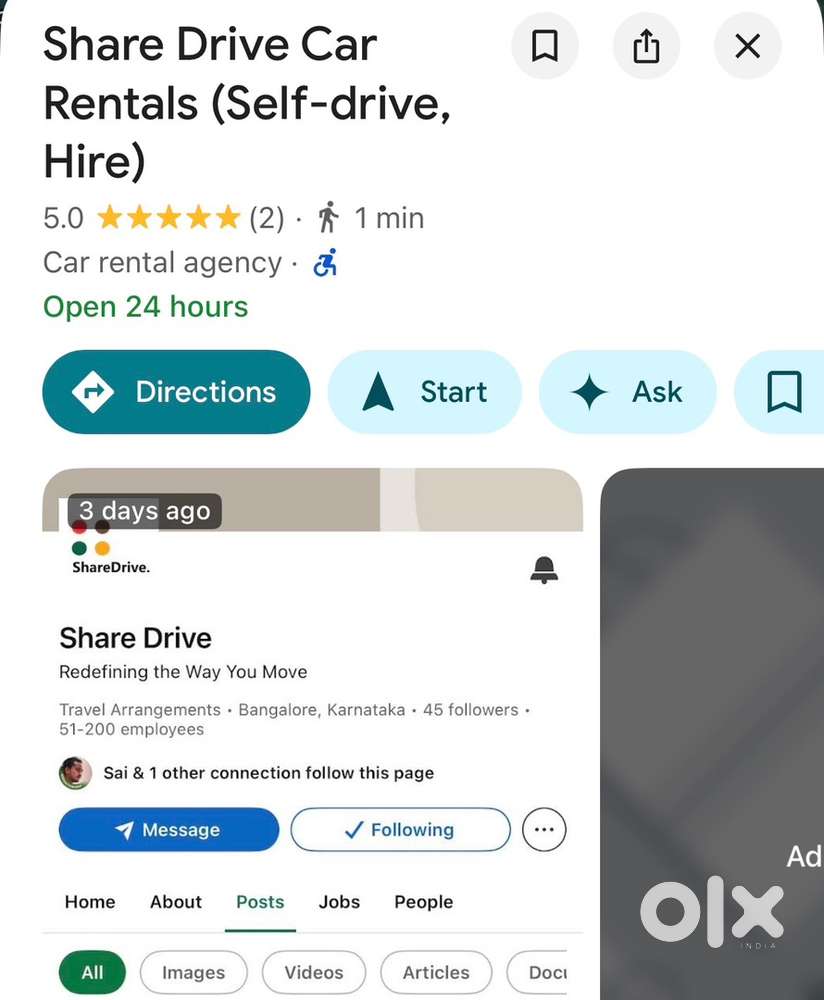Screen dimensions: 824x1000
Task: Enable the Images content filter chip
Action: [193, 972]
